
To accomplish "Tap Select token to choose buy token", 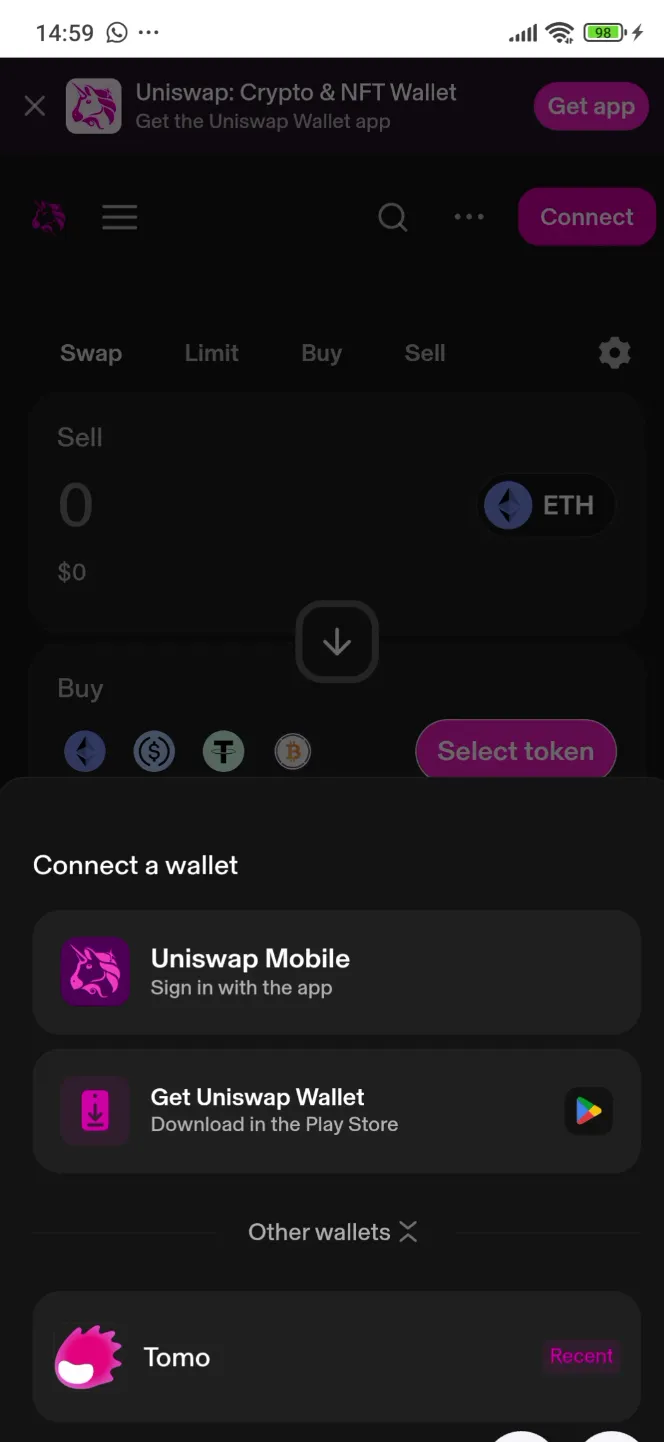I will pos(515,751).
